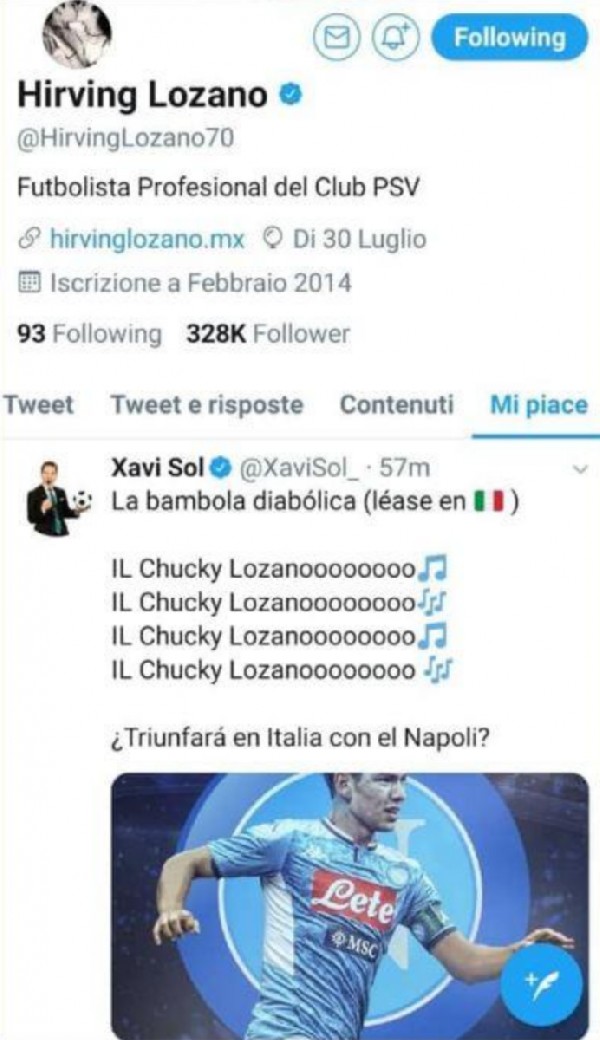View Hirving Lozano's profile photo
The width and height of the screenshot is (600, 1040).
click(x=77, y=35)
